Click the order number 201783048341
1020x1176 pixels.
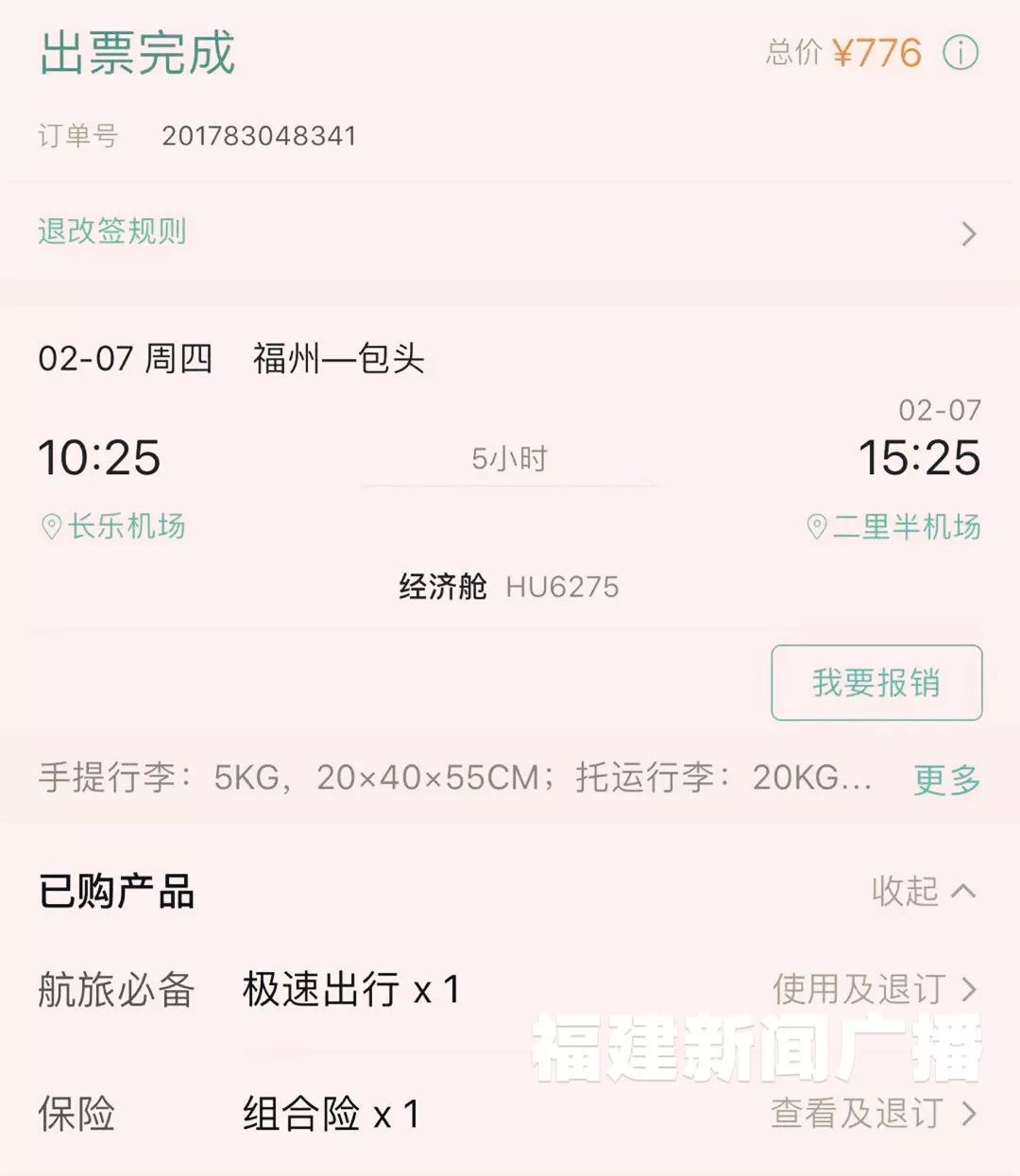click(x=261, y=136)
